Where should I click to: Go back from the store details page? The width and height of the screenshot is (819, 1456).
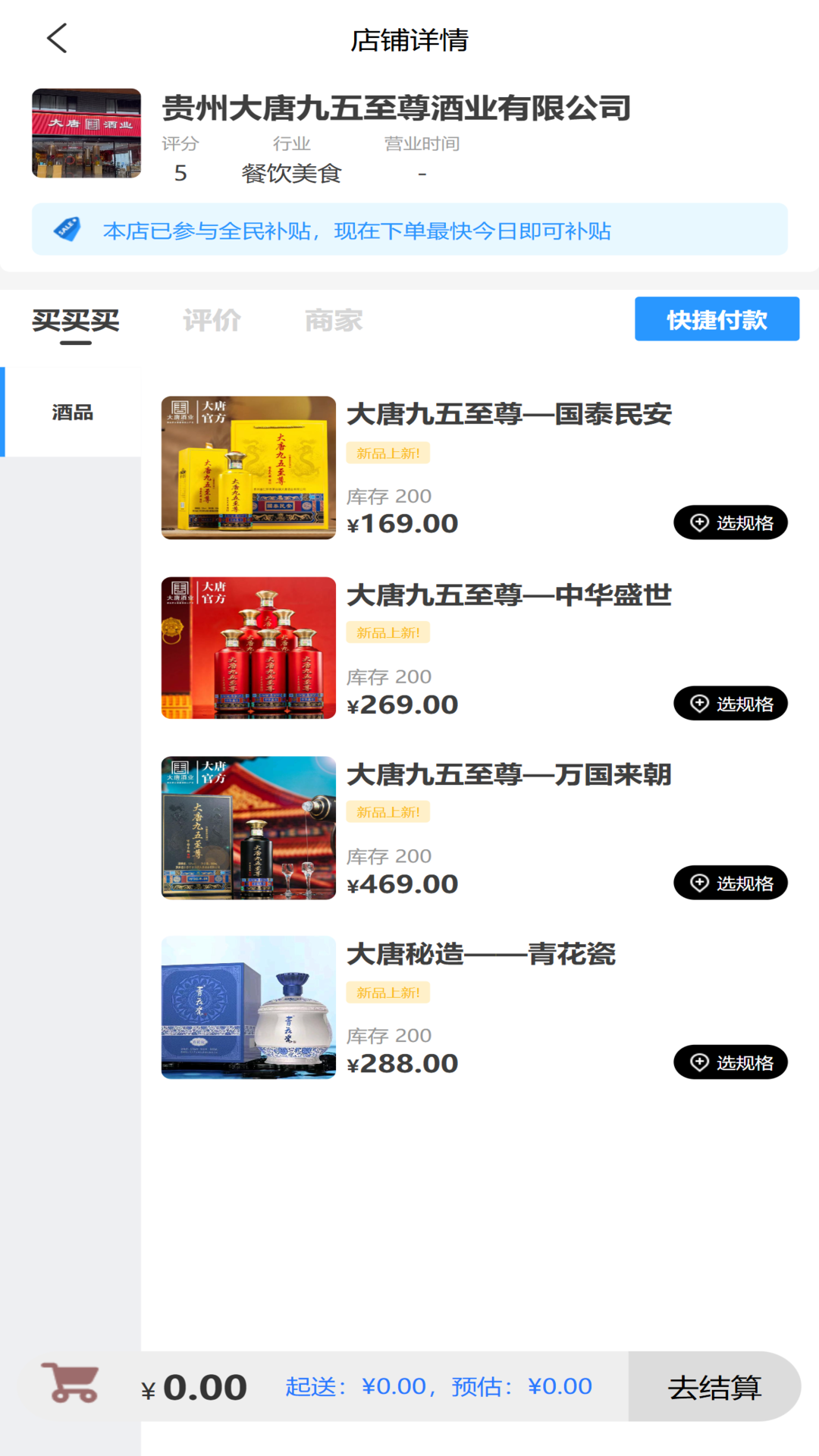click(x=57, y=39)
